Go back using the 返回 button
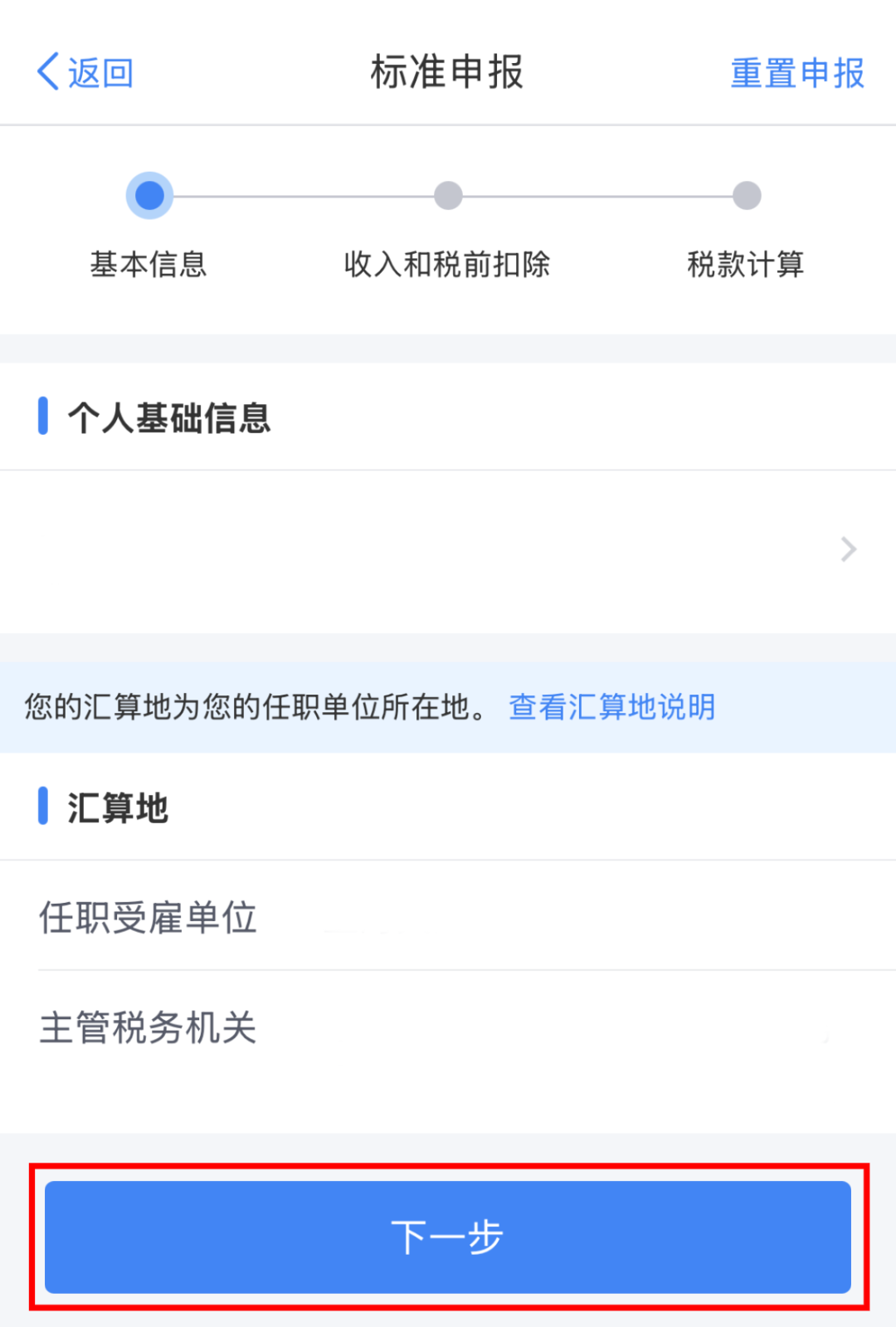This screenshot has width=896, height=1327. pyautogui.click(x=85, y=73)
